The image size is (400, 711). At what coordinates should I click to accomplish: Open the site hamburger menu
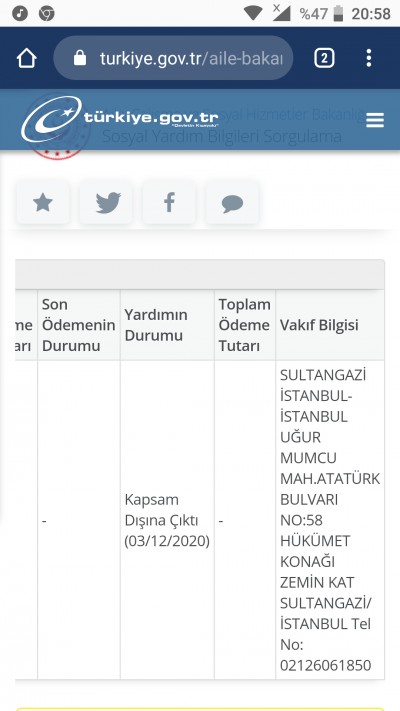(375, 120)
